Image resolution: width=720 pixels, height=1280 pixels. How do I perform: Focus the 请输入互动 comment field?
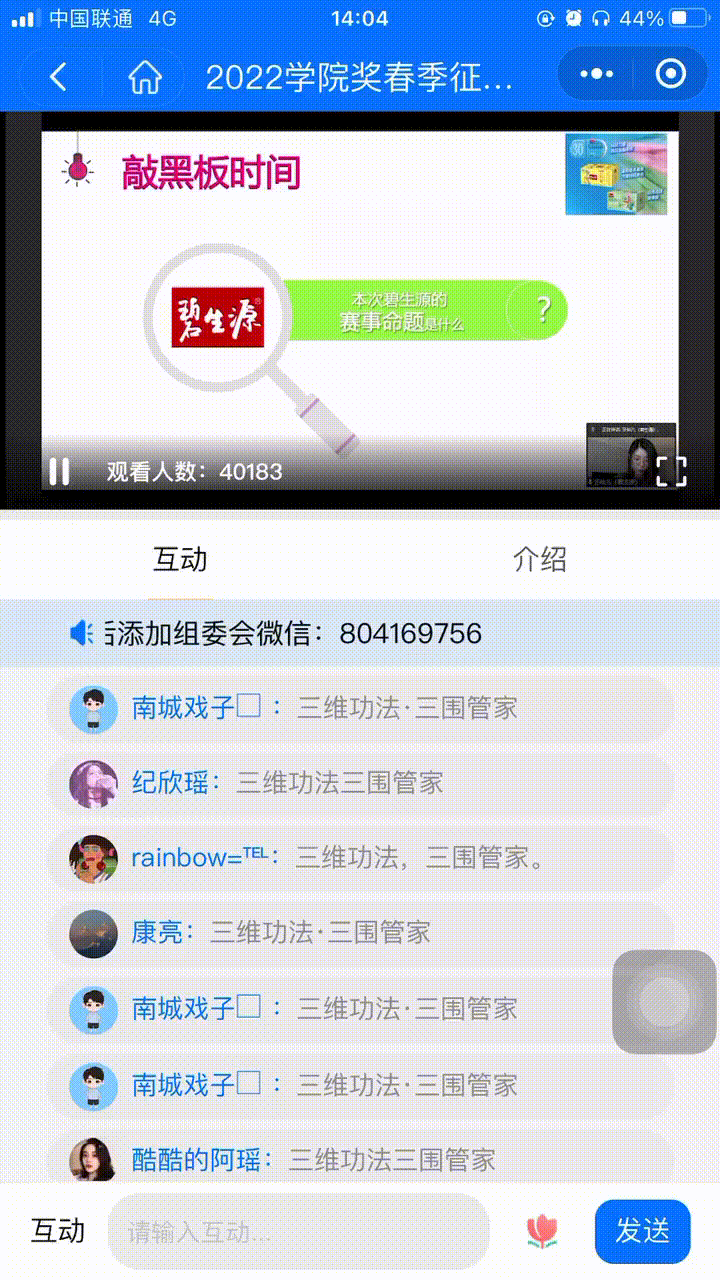coord(298,1232)
